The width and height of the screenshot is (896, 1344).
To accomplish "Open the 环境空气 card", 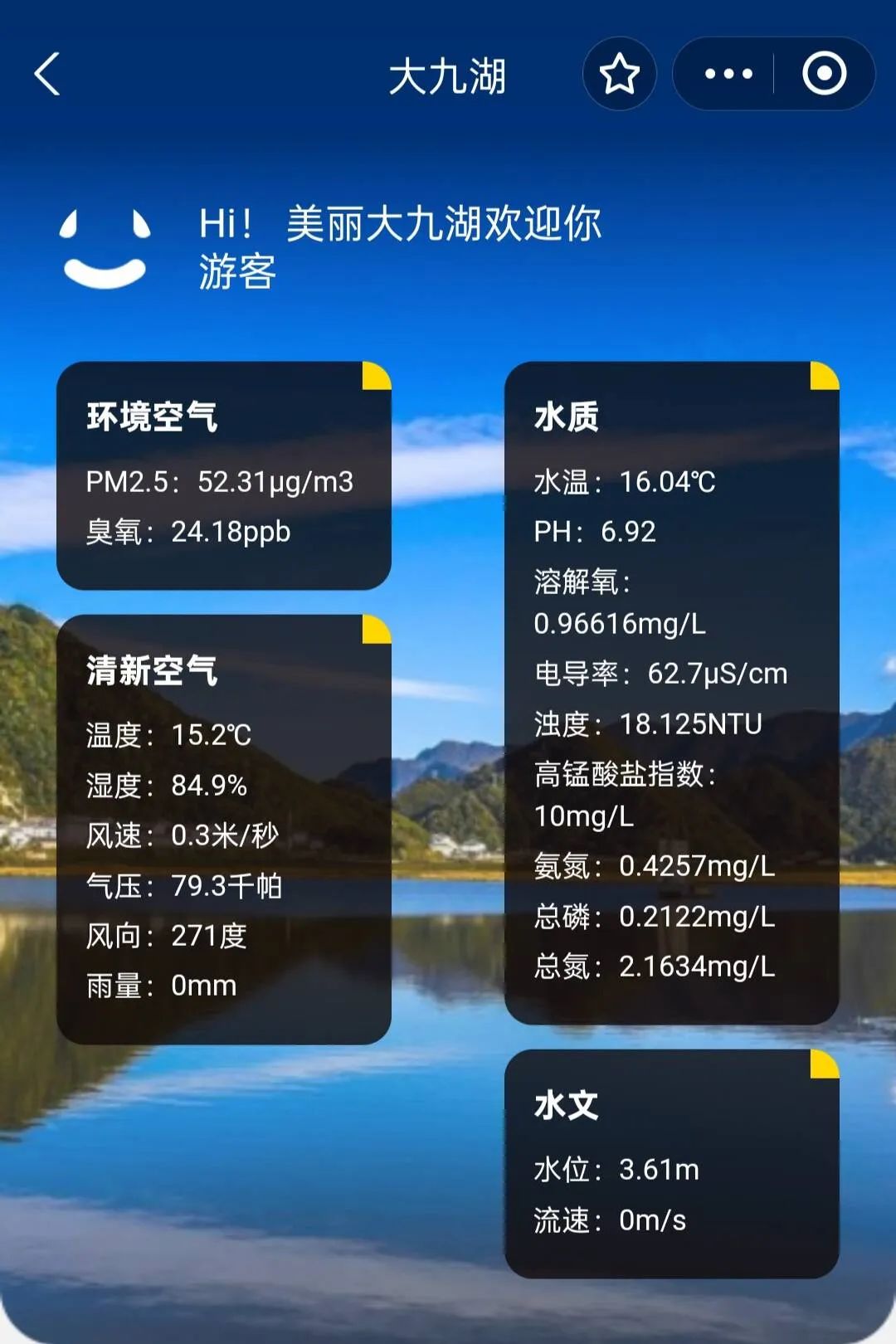I will click(223, 475).
